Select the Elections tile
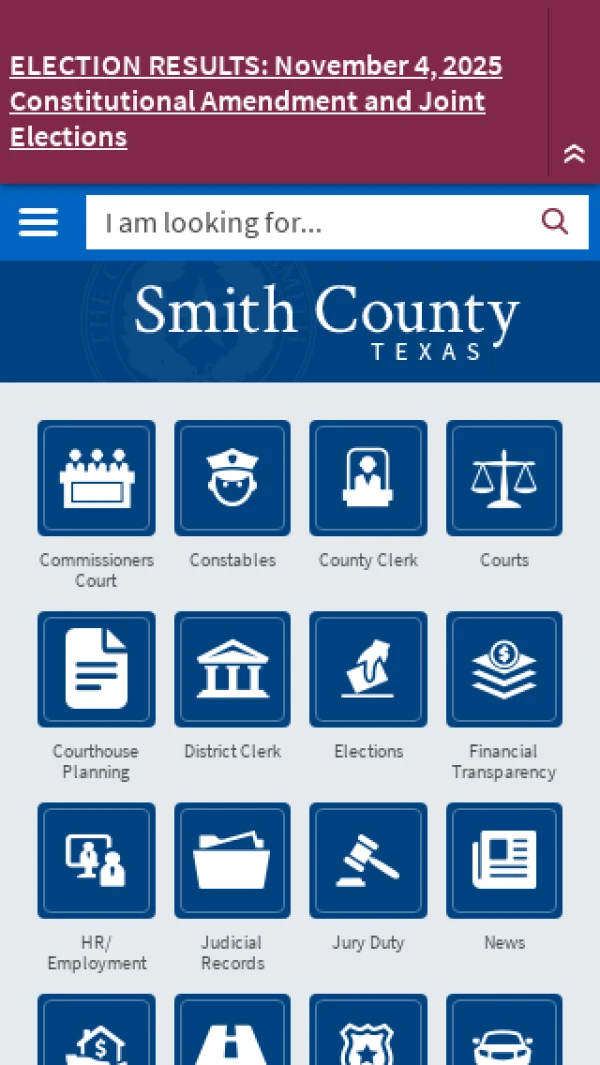 point(368,669)
